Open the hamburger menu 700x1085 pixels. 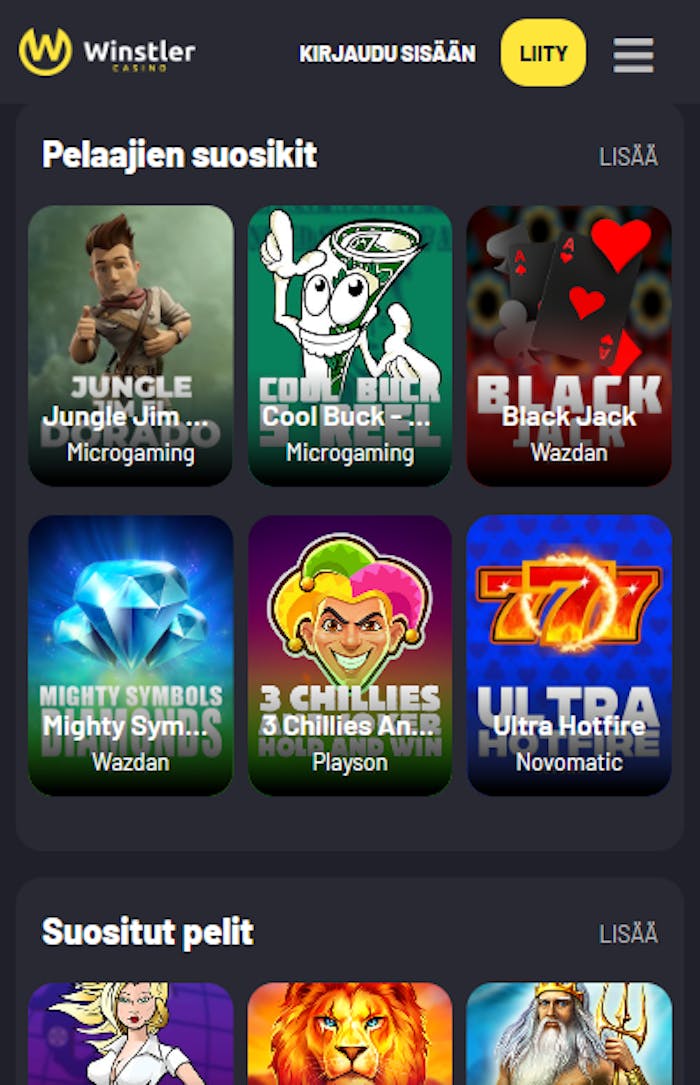pyautogui.click(x=633, y=54)
